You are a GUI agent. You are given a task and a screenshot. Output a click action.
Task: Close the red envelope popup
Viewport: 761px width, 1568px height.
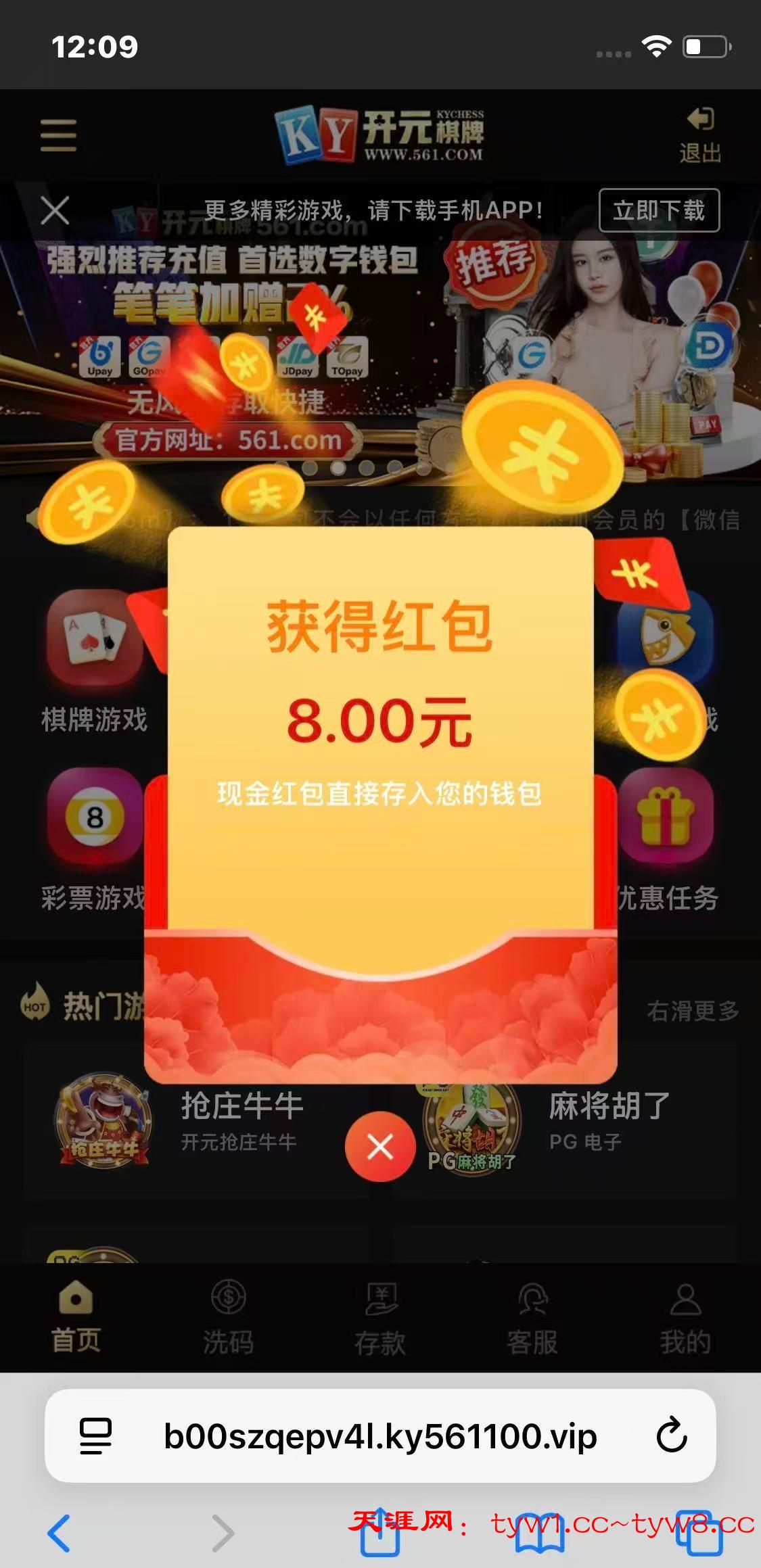[x=380, y=1147]
